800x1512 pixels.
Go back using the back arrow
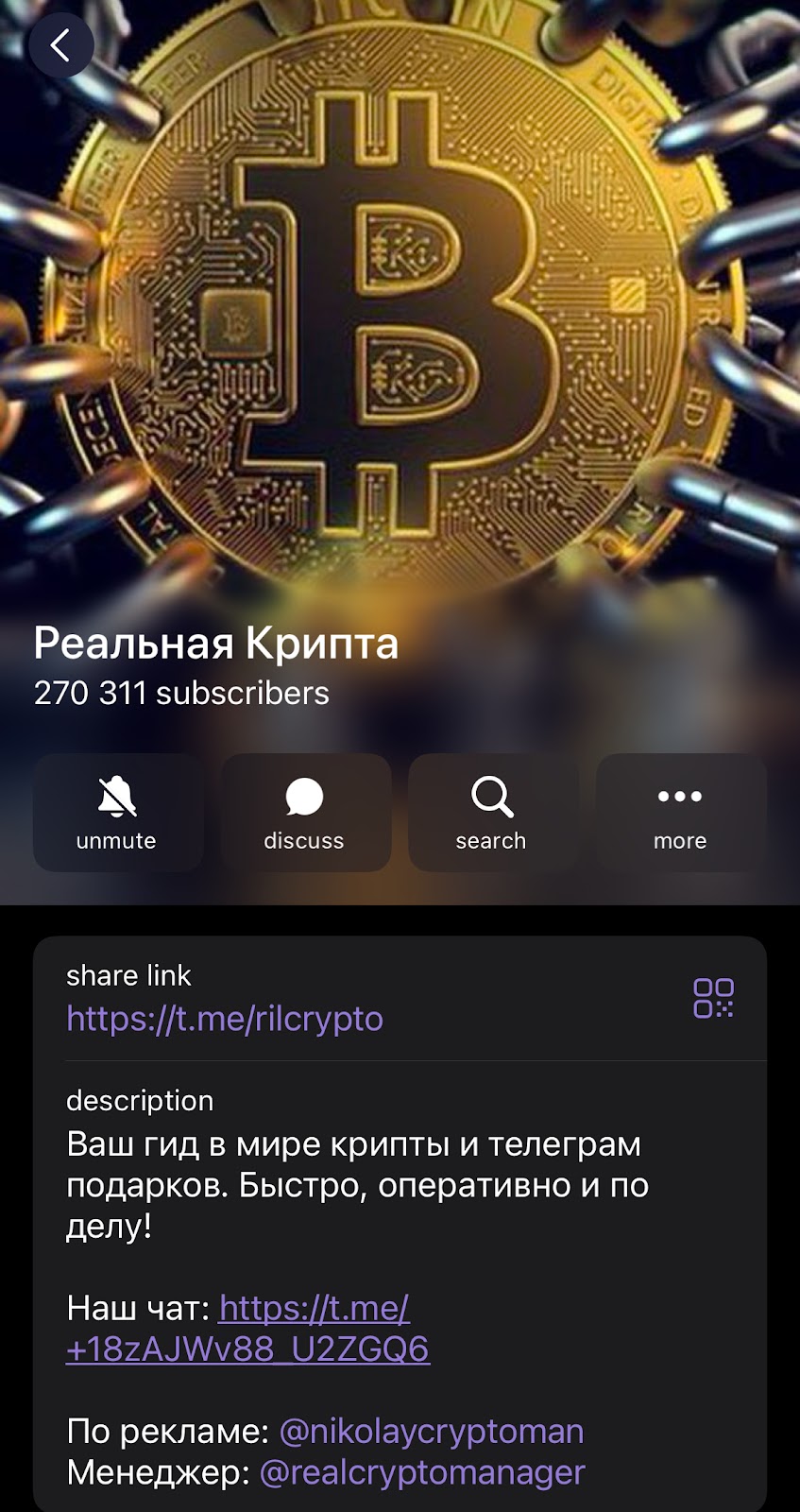click(62, 46)
